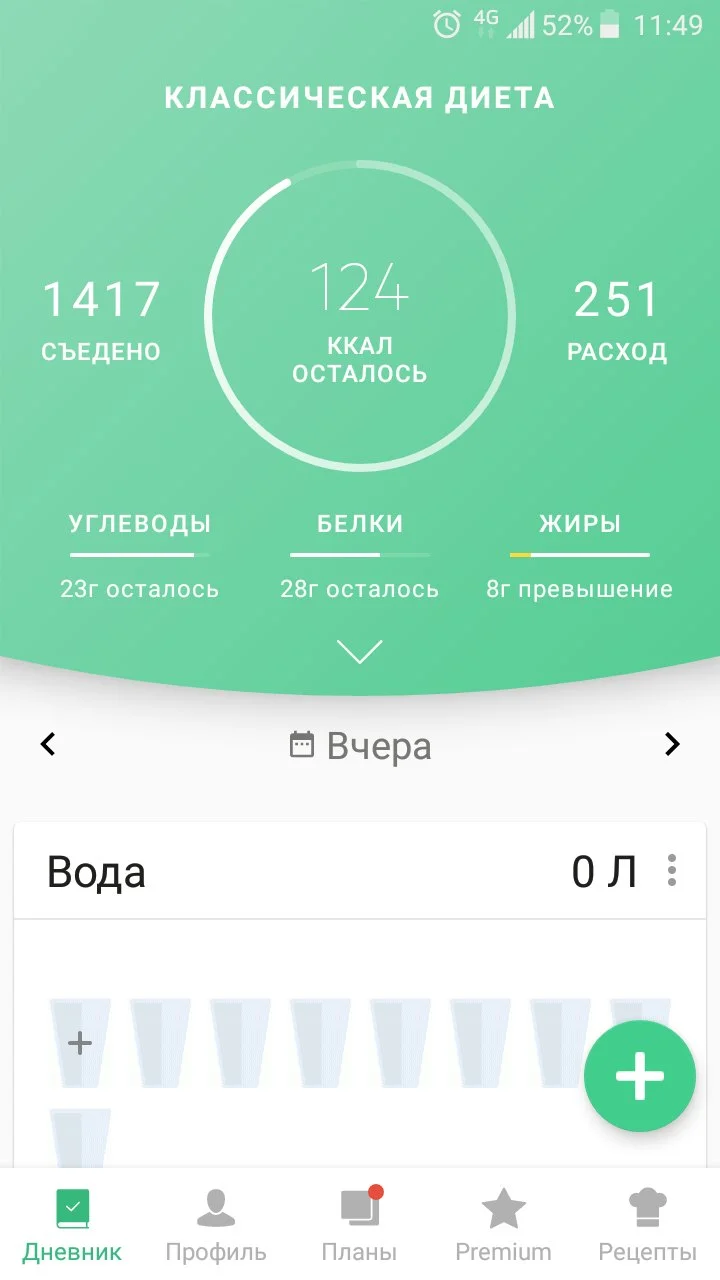Switch to the Дневник tab
This screenshot has height=1280, width=720.
click(x=72, y=1225)
